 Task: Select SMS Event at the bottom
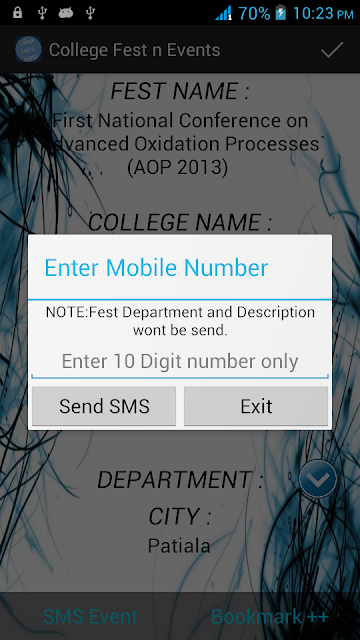[x=90, y=616]
